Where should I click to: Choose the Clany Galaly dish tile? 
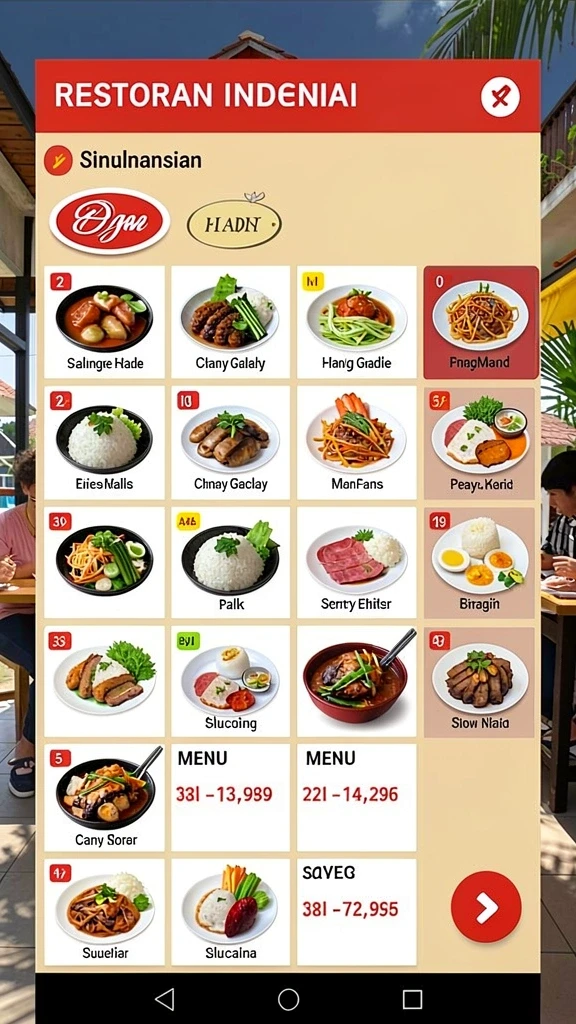231,322
